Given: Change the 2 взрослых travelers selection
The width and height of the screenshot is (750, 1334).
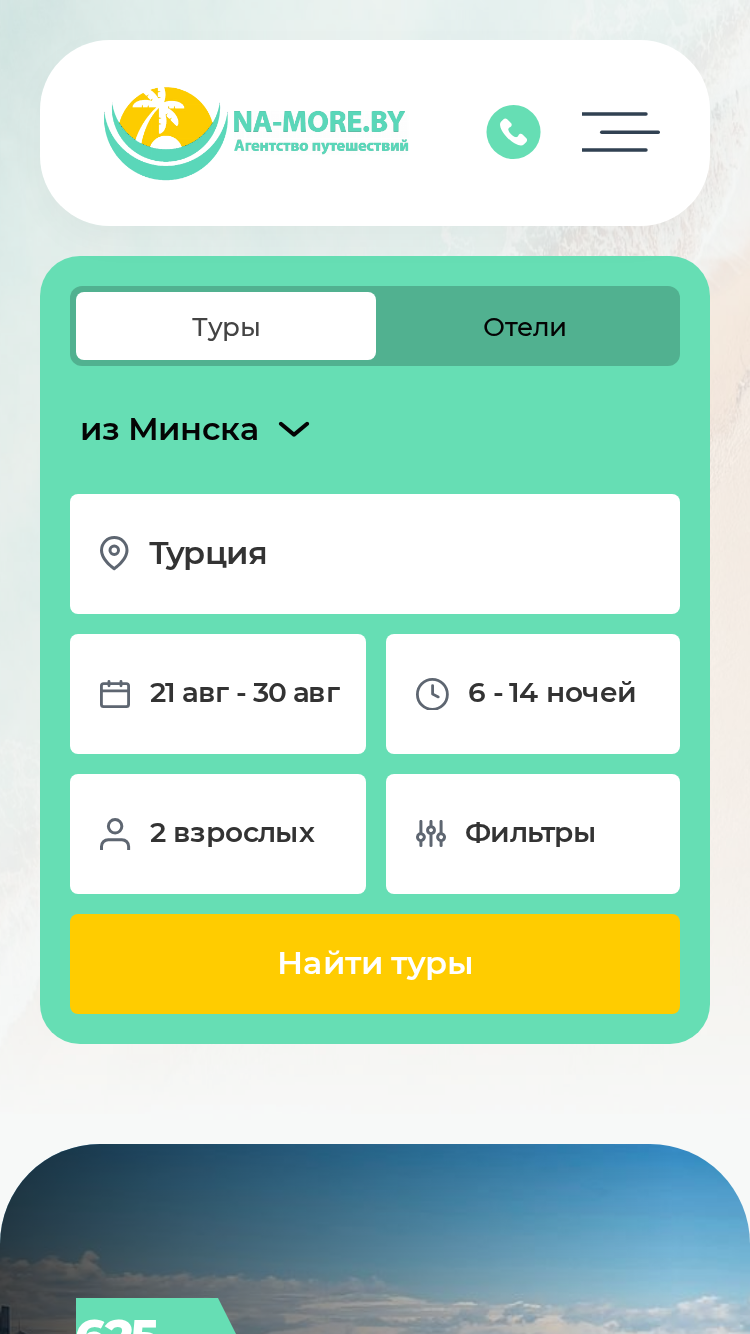Looking at the screenshot, I should tap(218, 834).
